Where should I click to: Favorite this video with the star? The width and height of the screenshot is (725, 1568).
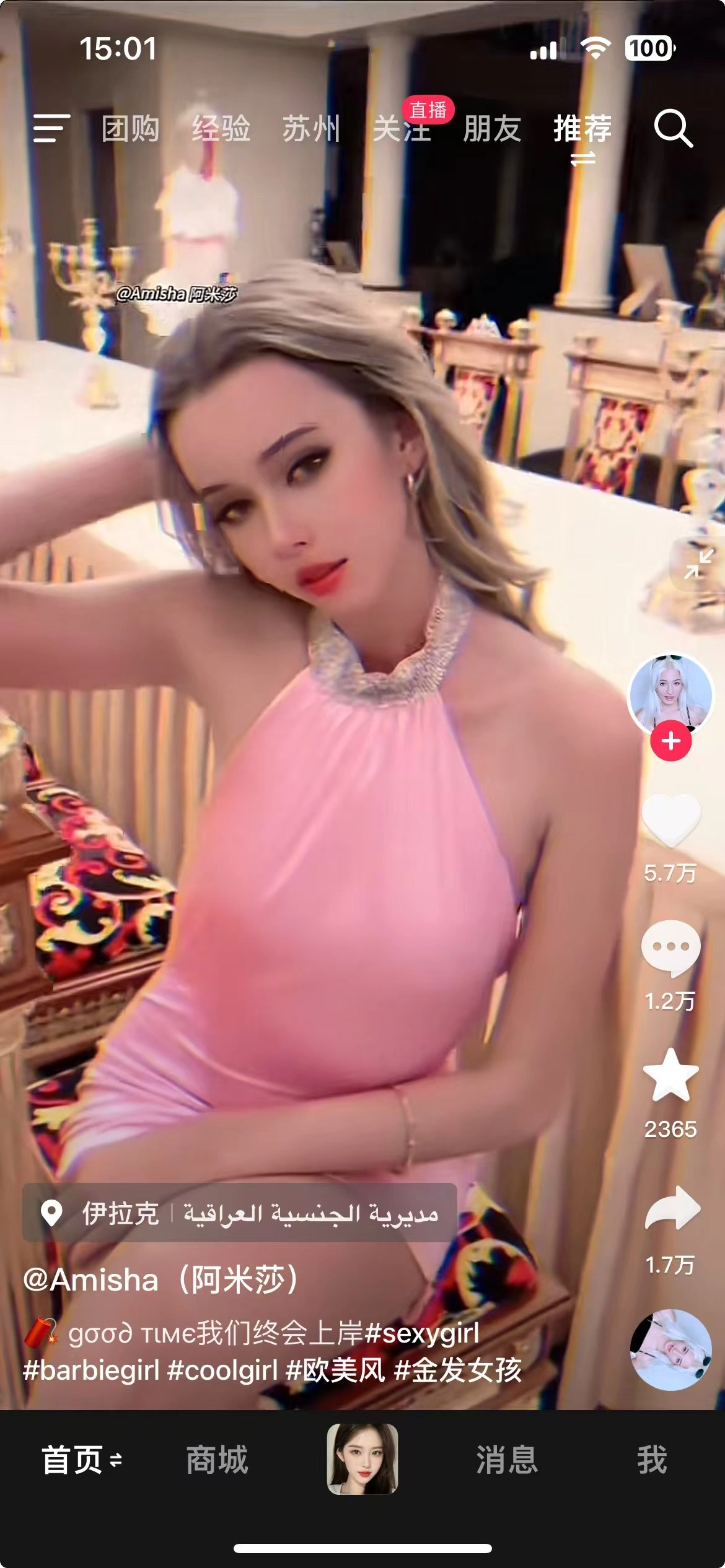670,1076
